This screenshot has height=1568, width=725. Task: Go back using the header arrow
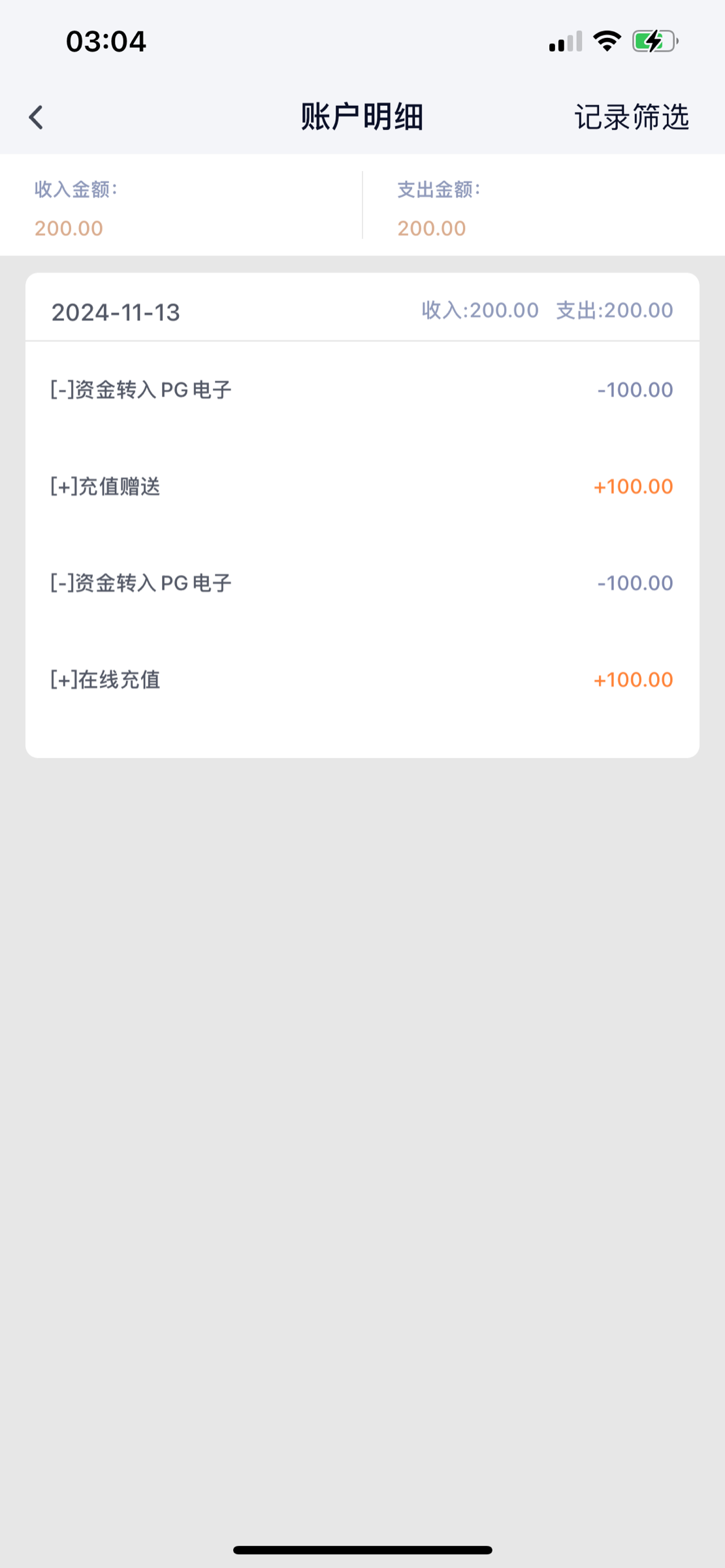pos(37,118)
